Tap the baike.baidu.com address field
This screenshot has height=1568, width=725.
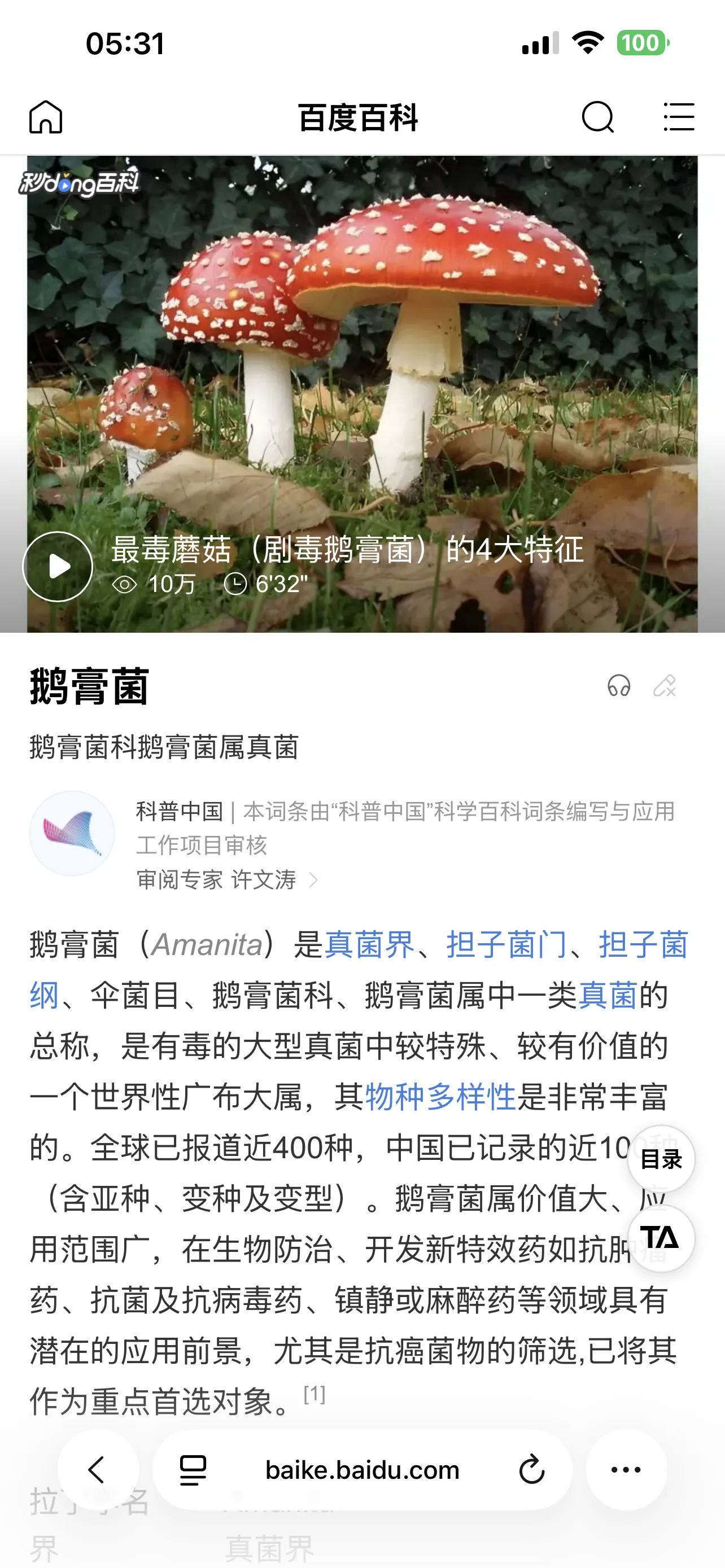point(362,1469)
